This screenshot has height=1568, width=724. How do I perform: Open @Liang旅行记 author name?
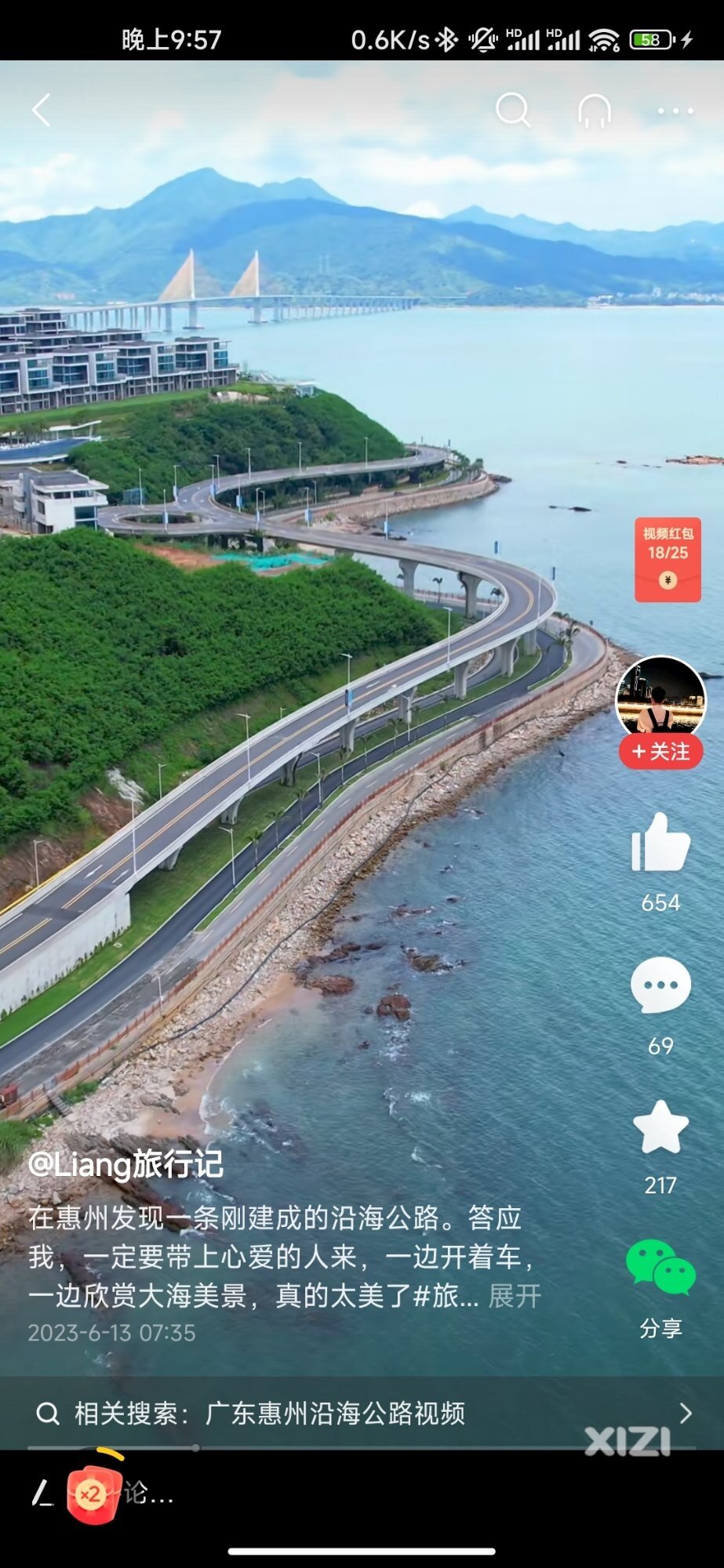(126, 1164)
